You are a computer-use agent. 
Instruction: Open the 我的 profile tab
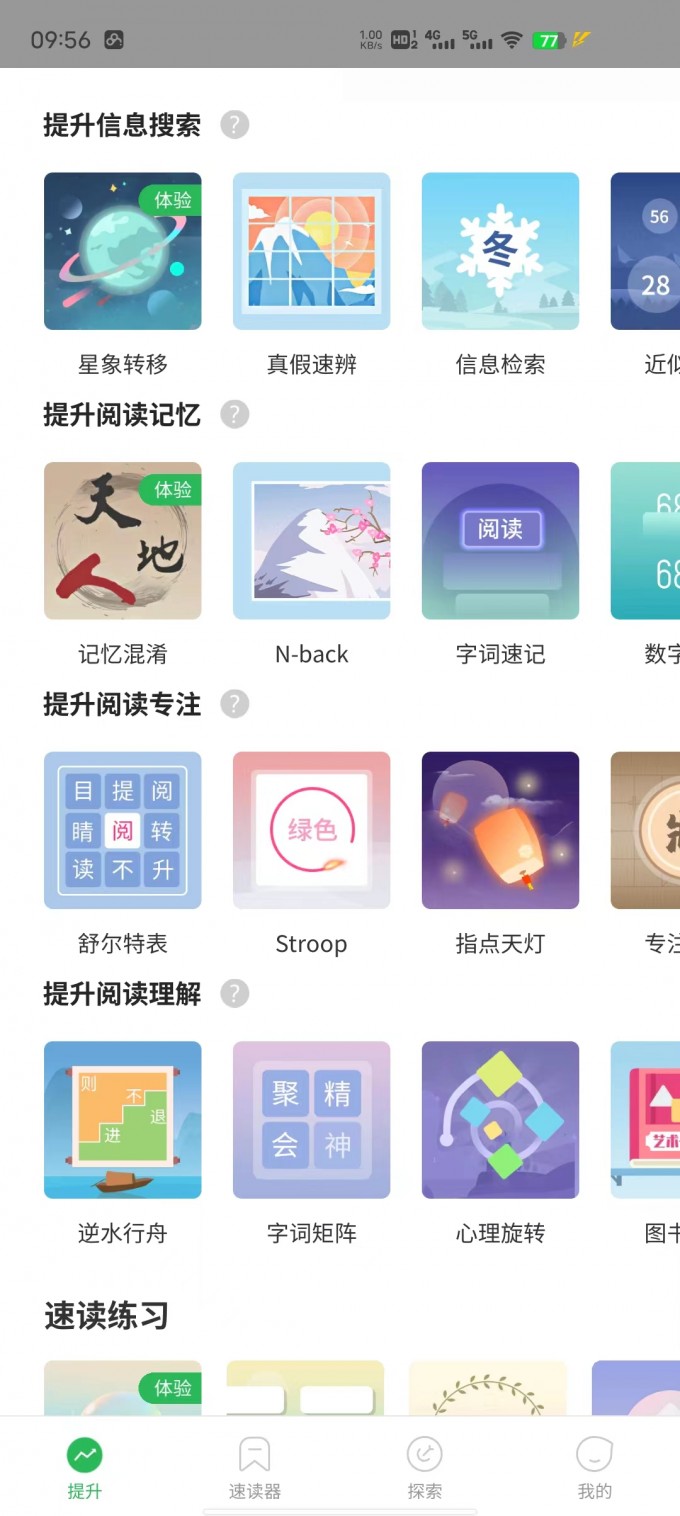595,1468
